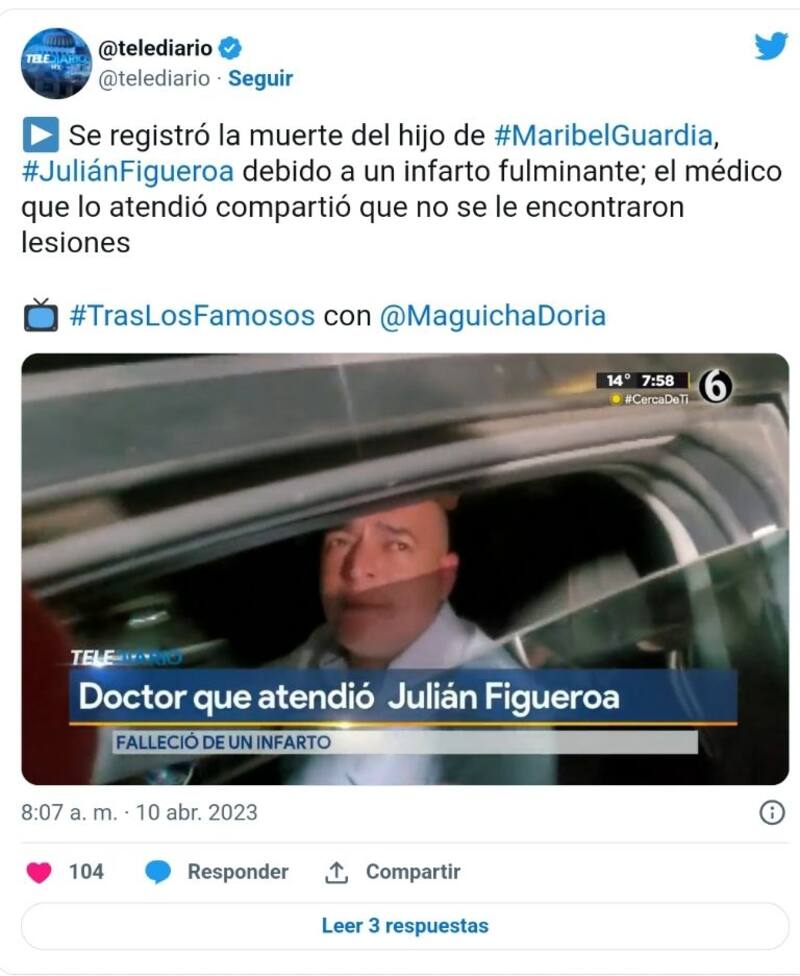
Task: Like the tweet with the heart
Action: pos(40,872)
